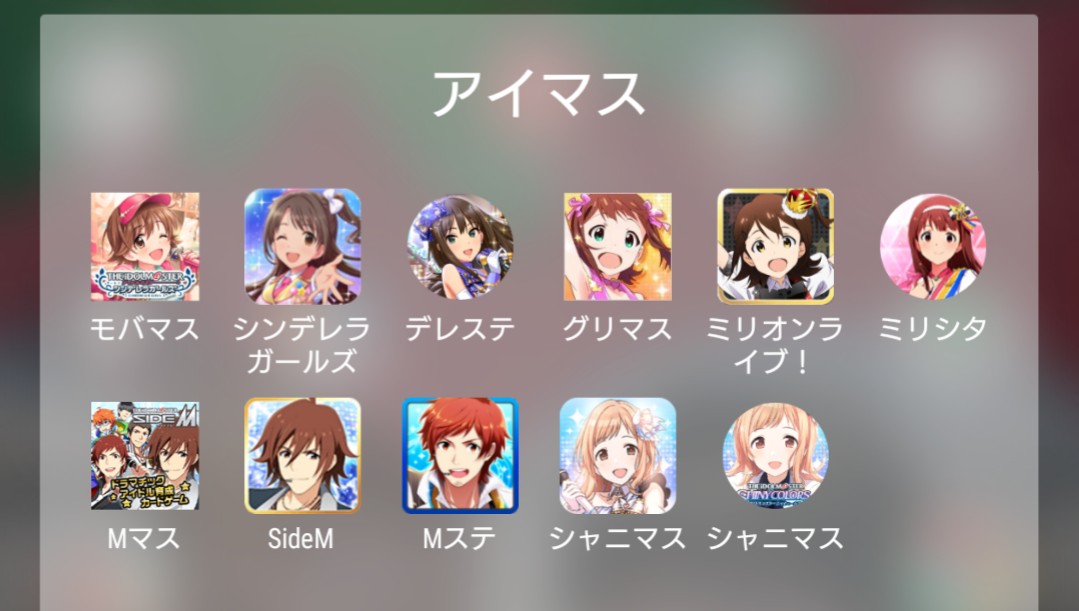Start the グリマス app
1079x611 pixels.
617,247
